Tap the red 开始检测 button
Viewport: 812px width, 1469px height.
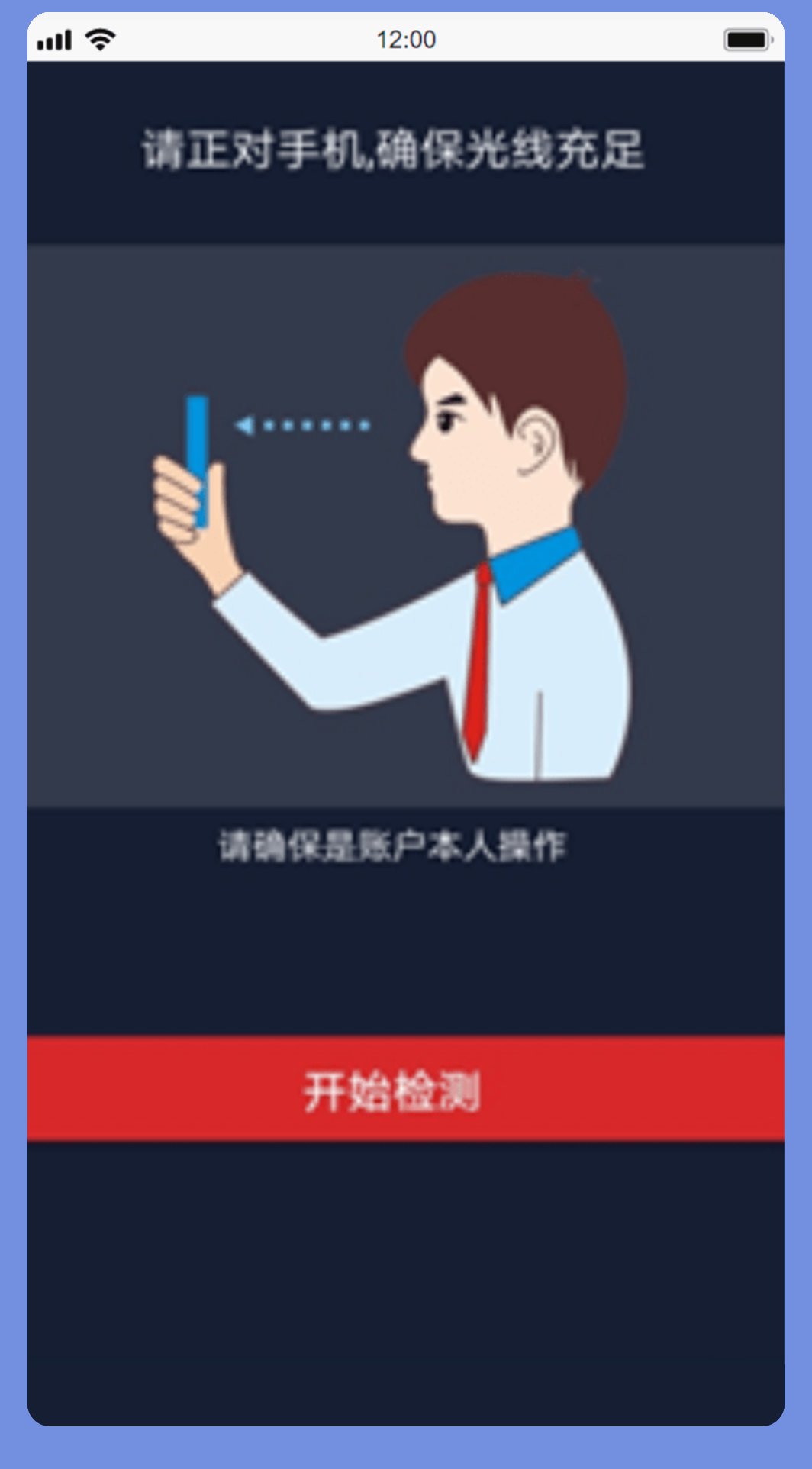405,1088
